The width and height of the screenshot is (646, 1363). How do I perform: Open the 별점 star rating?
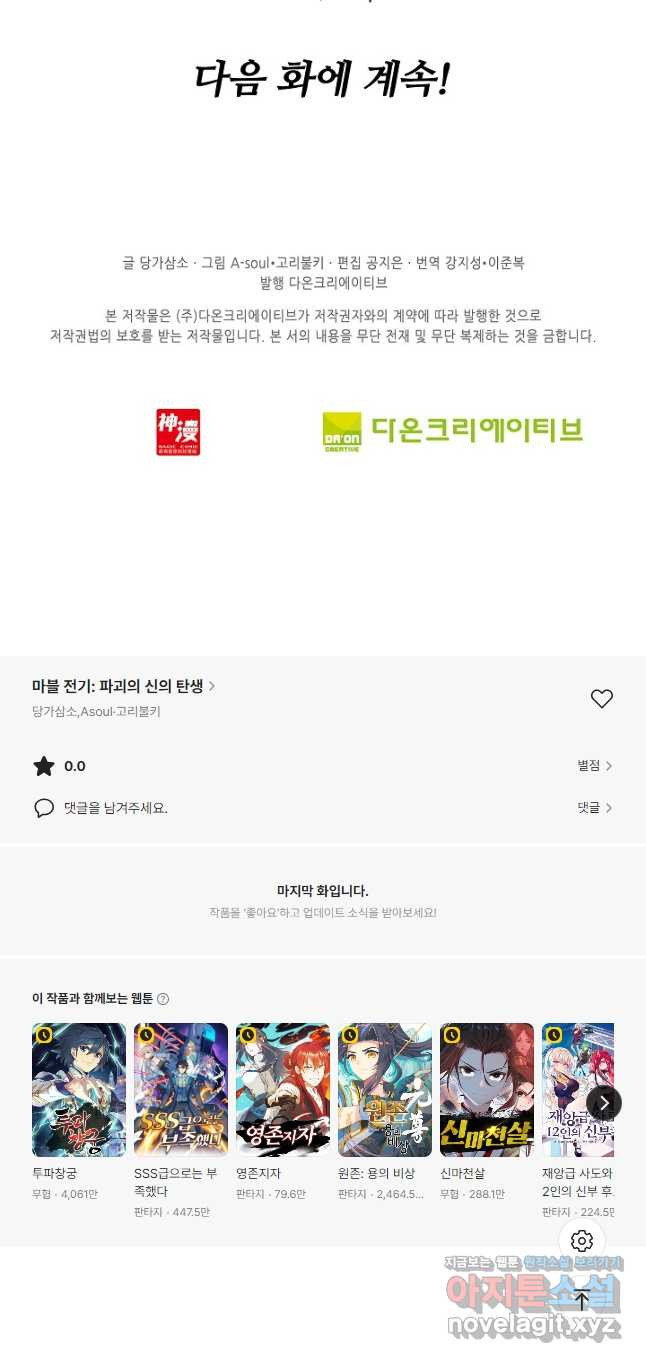pyautogui.click(x=595, y=766)
